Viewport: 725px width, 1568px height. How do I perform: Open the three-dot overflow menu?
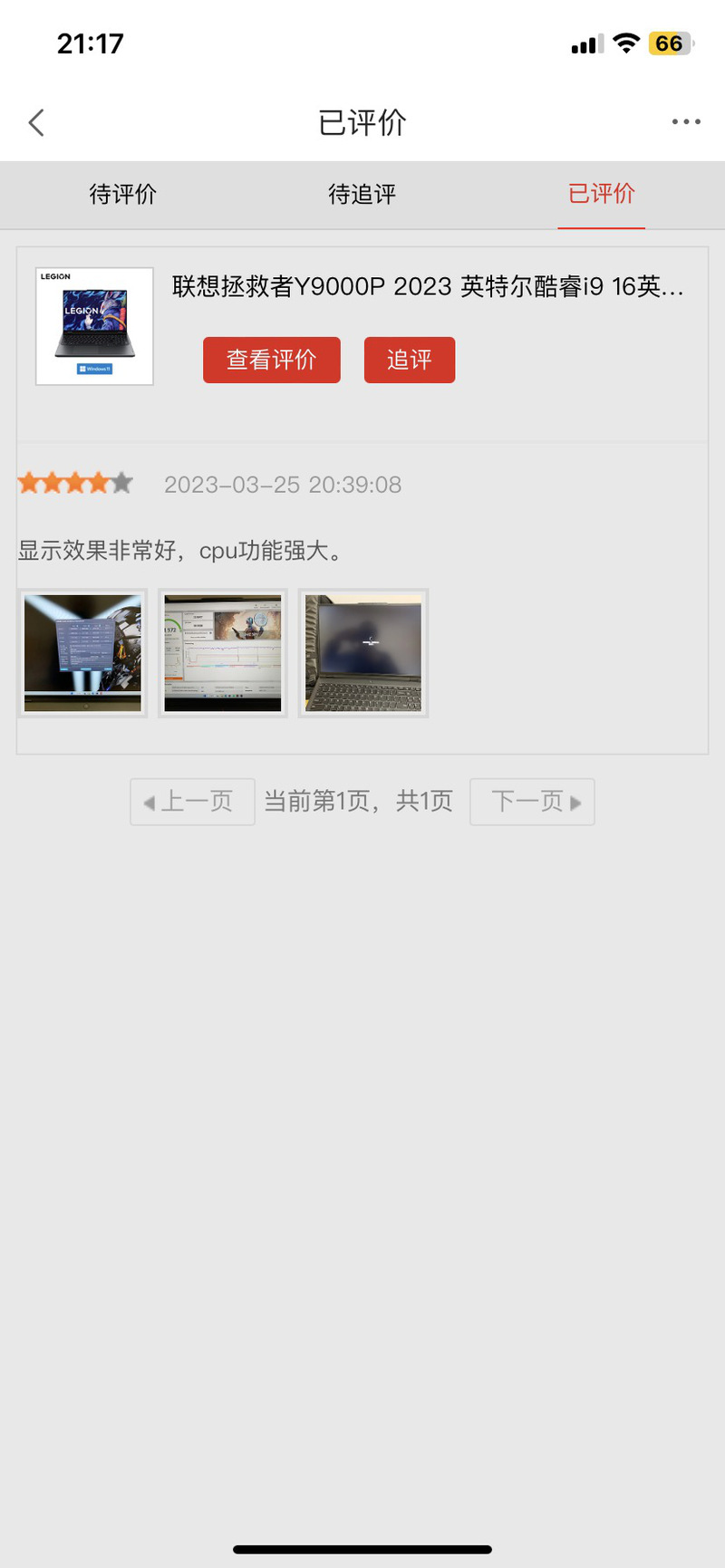(686, 122)
